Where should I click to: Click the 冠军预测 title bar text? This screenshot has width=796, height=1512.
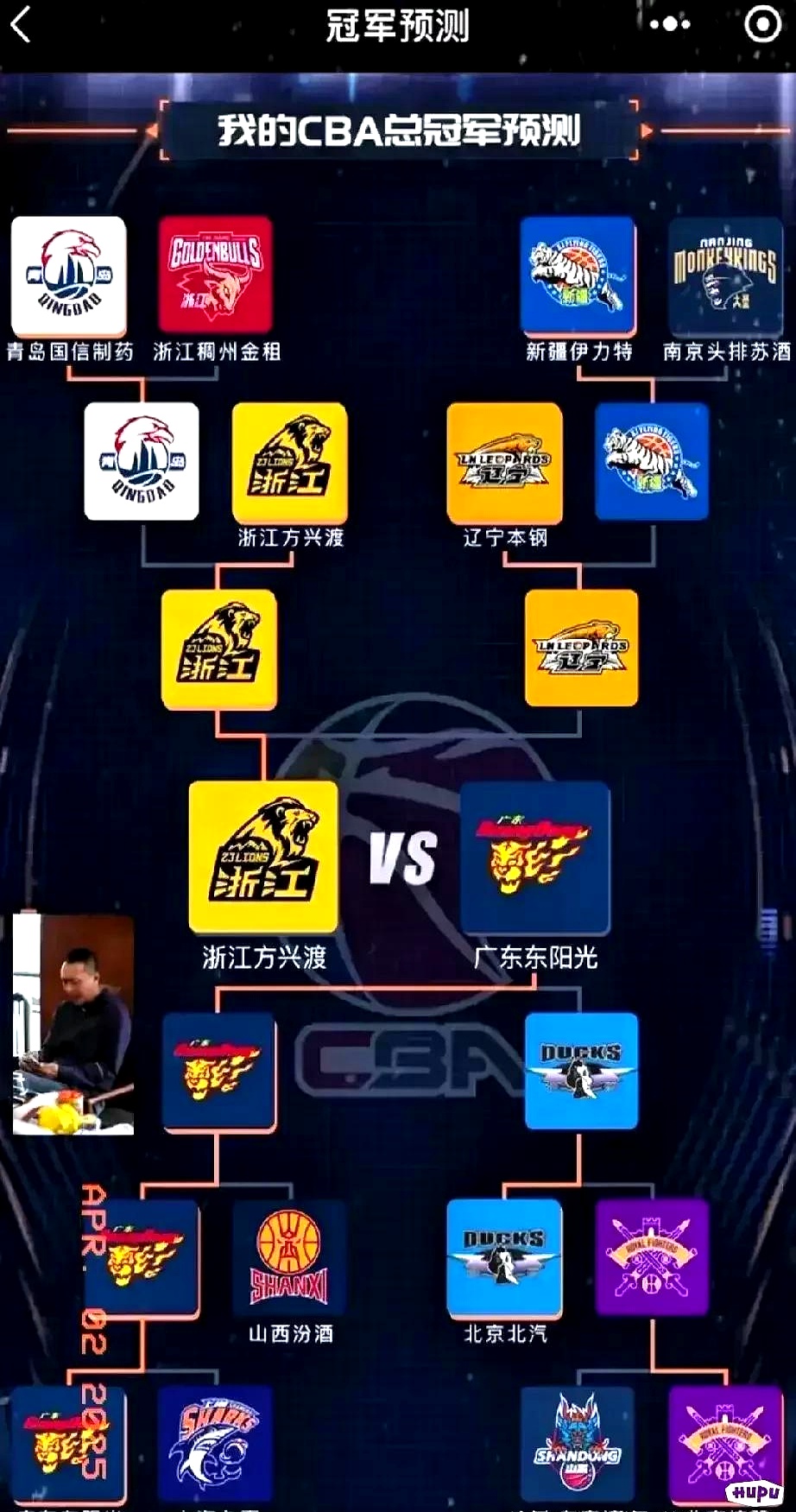point(398,27)
